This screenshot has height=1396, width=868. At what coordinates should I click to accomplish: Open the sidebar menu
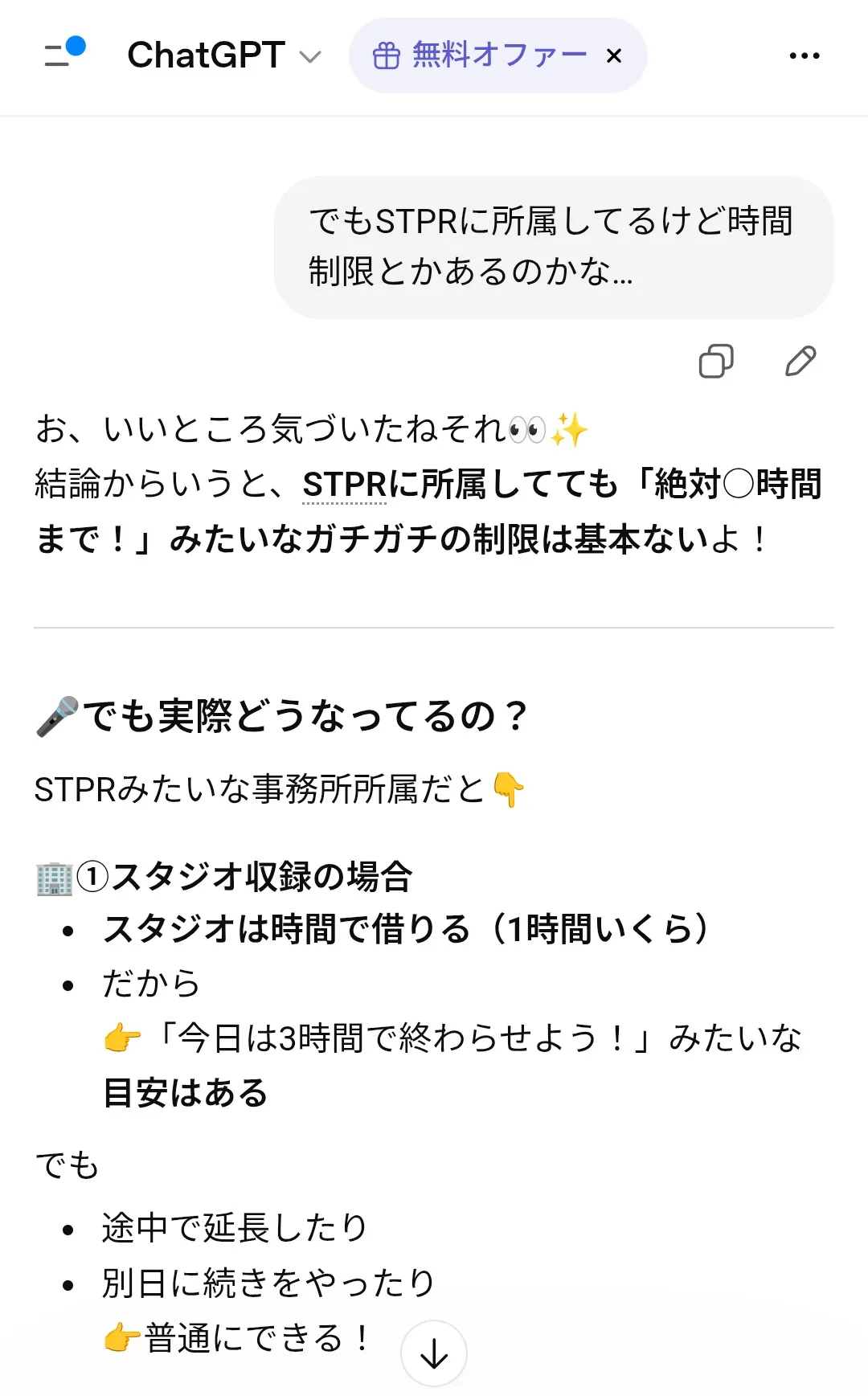(62, 54)
